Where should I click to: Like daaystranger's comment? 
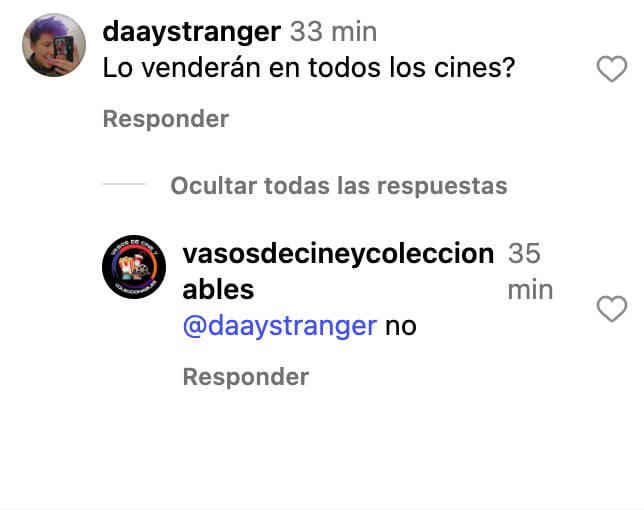(x=610, y=69)
